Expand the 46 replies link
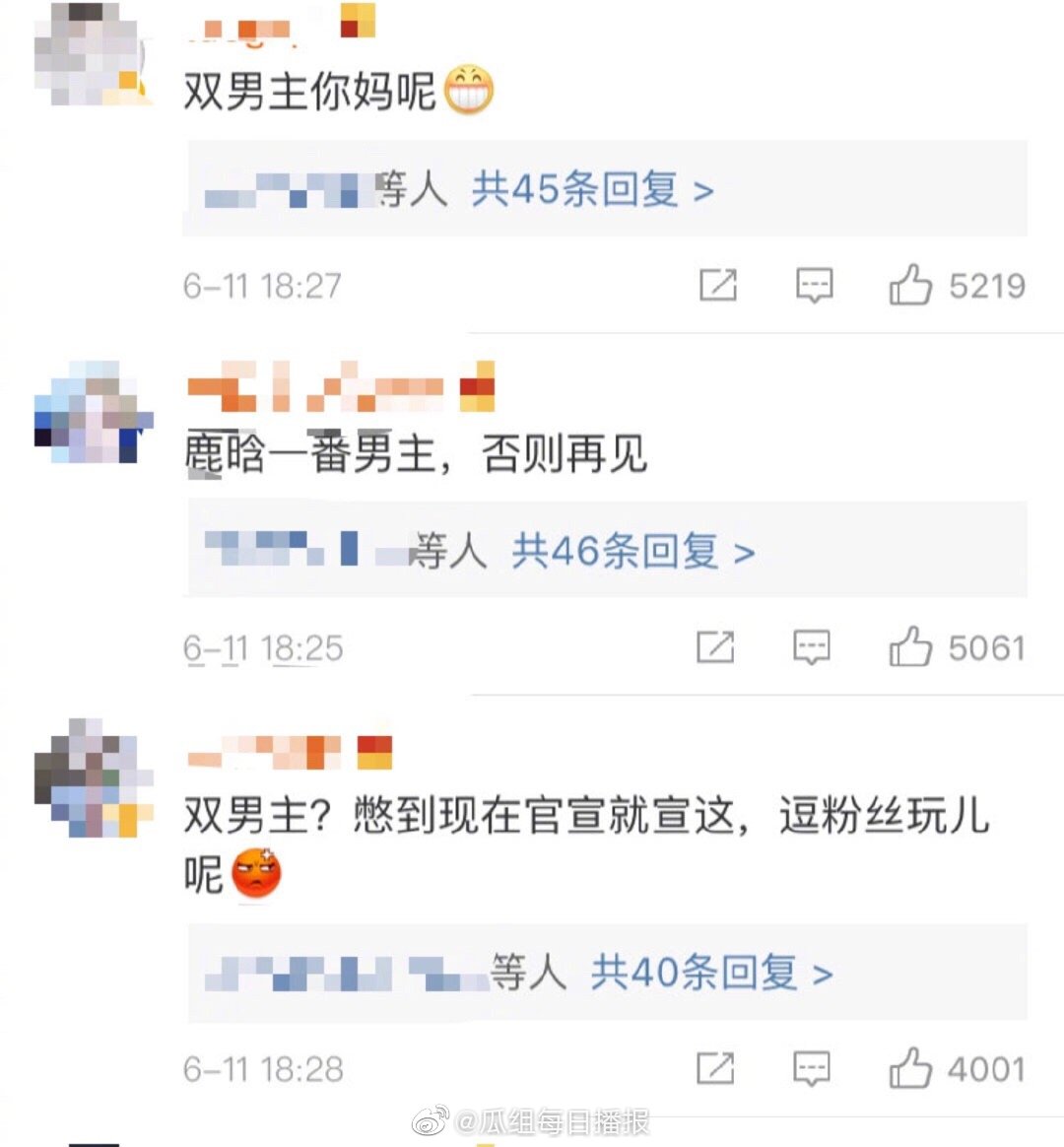This screenshot has height=1147, width=1064. 632,551
